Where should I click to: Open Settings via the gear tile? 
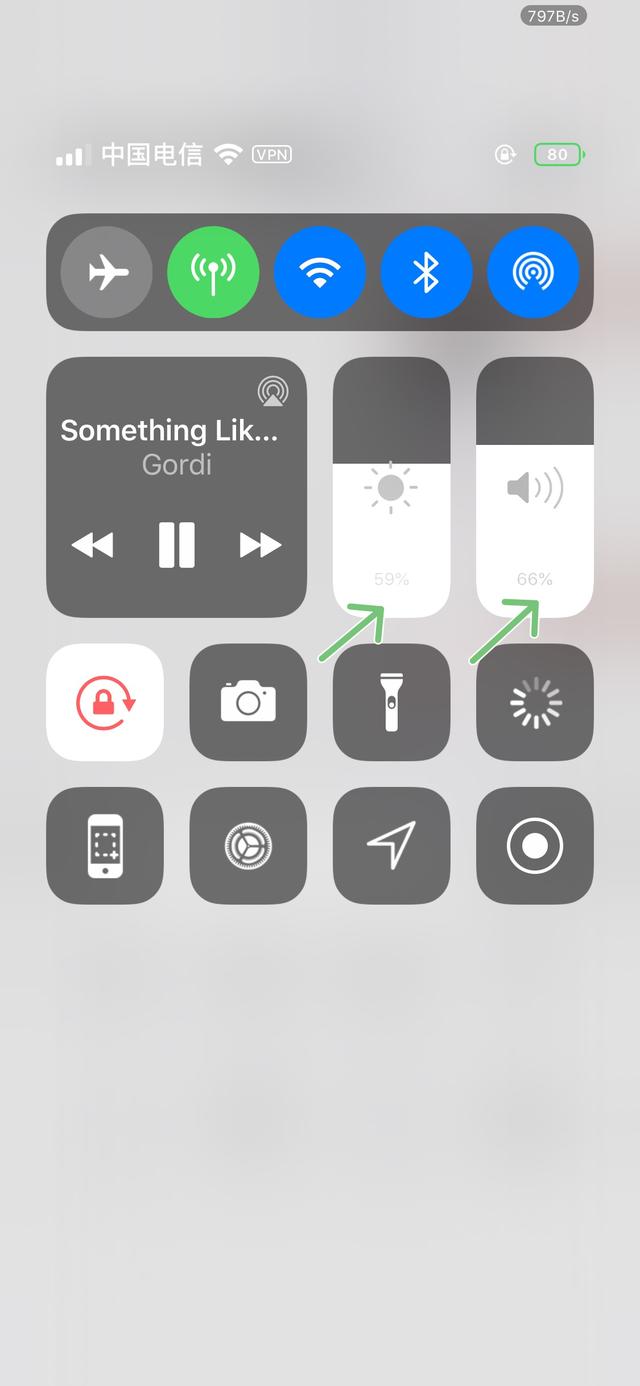pyautogui.click(x=248, y=846)
